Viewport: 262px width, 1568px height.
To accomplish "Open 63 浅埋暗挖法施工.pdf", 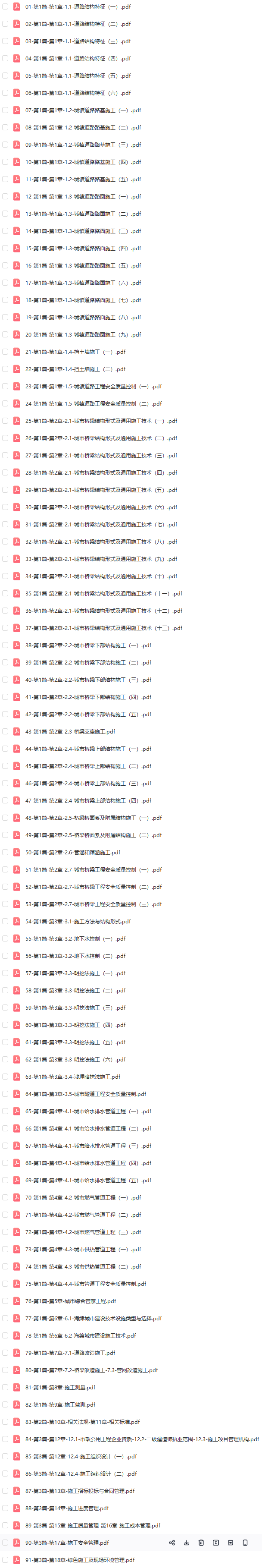I will point(72,1077).
